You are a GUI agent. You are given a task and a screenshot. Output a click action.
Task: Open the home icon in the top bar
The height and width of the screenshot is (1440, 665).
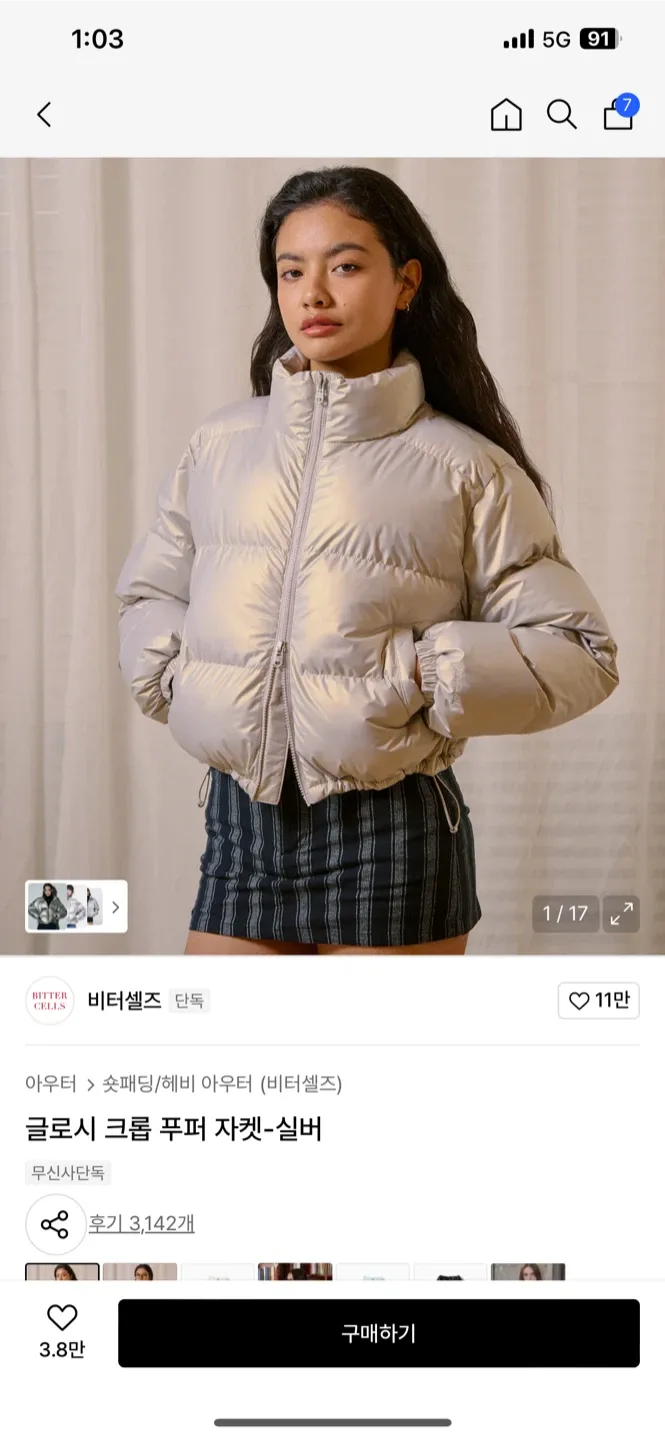(x=506, y=115)
